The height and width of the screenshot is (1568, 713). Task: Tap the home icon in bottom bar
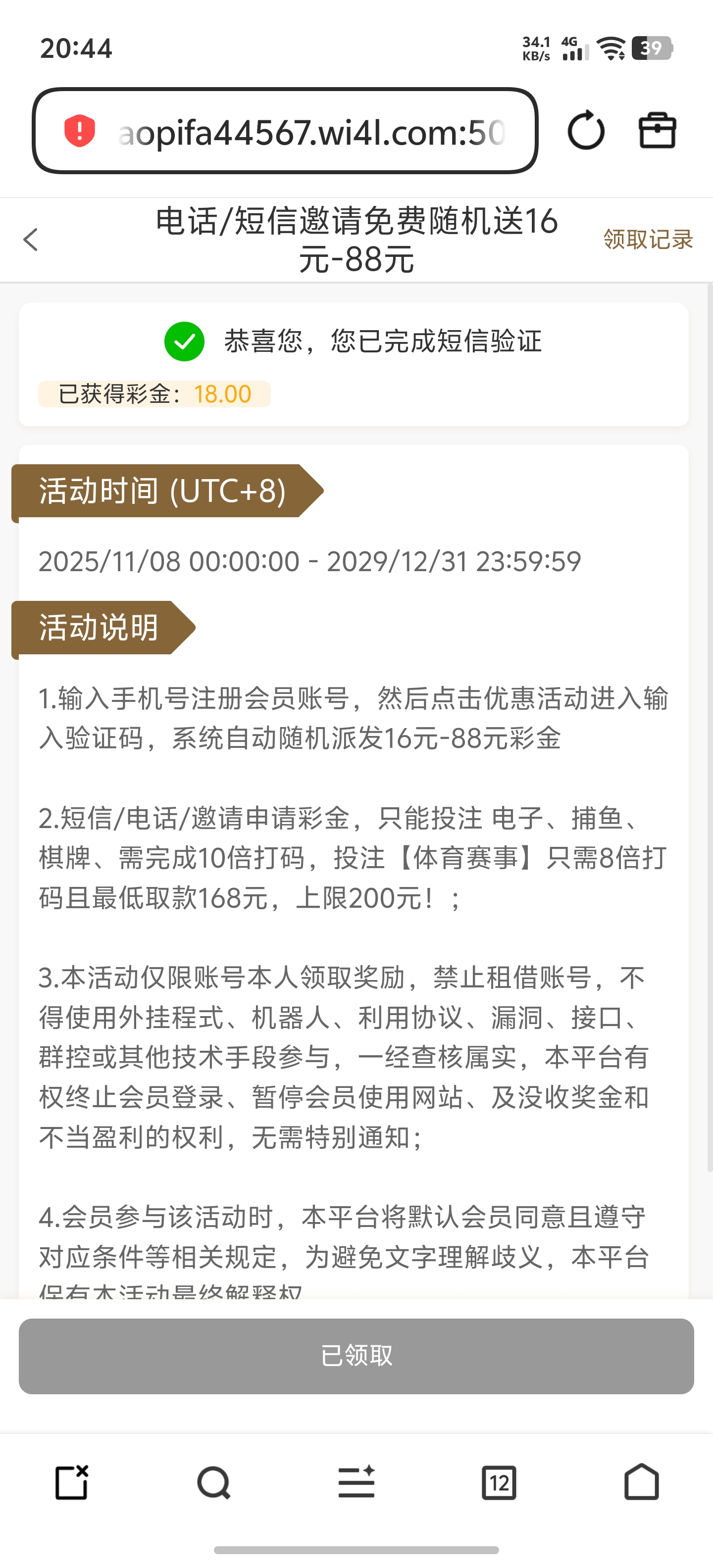pos(642,1482)
